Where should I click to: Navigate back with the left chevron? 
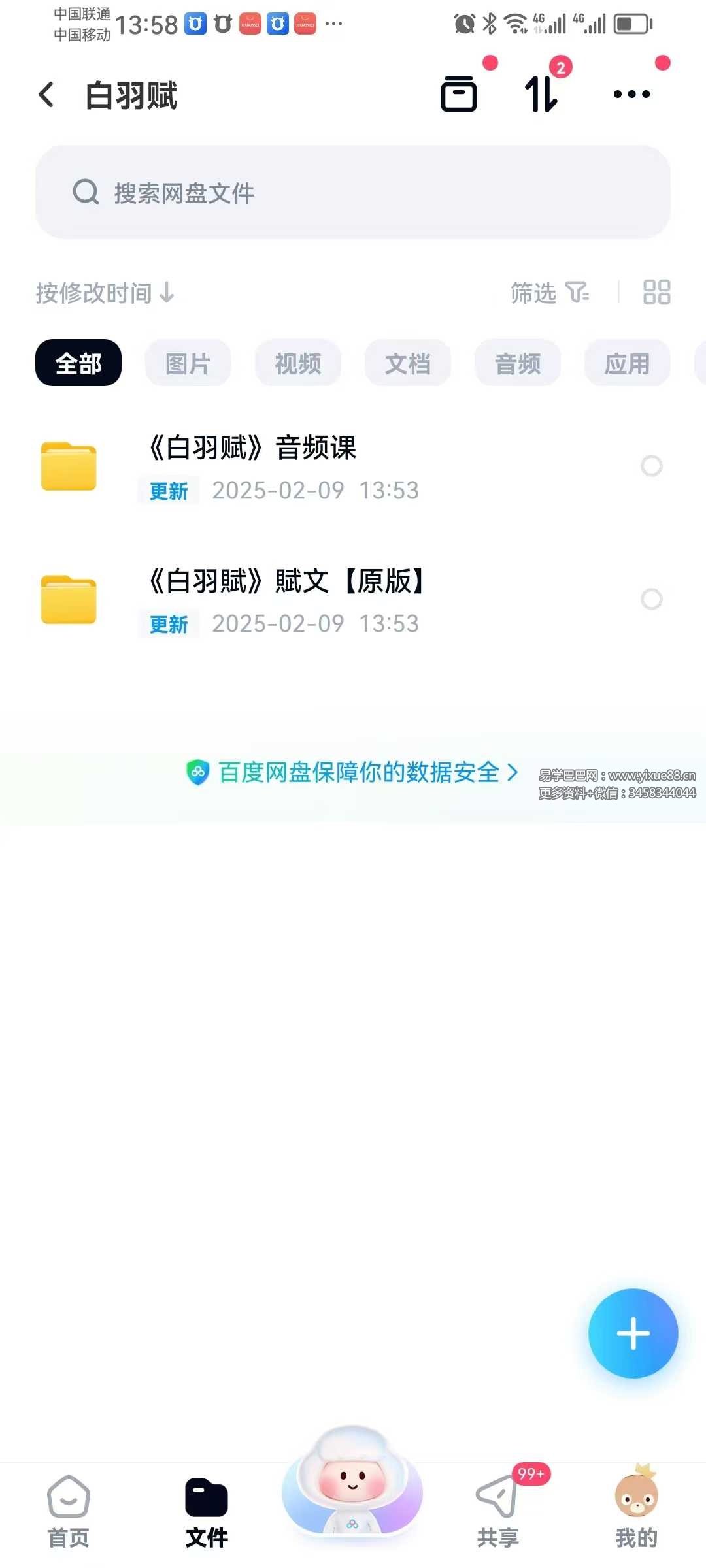click(x=46, y=95)
